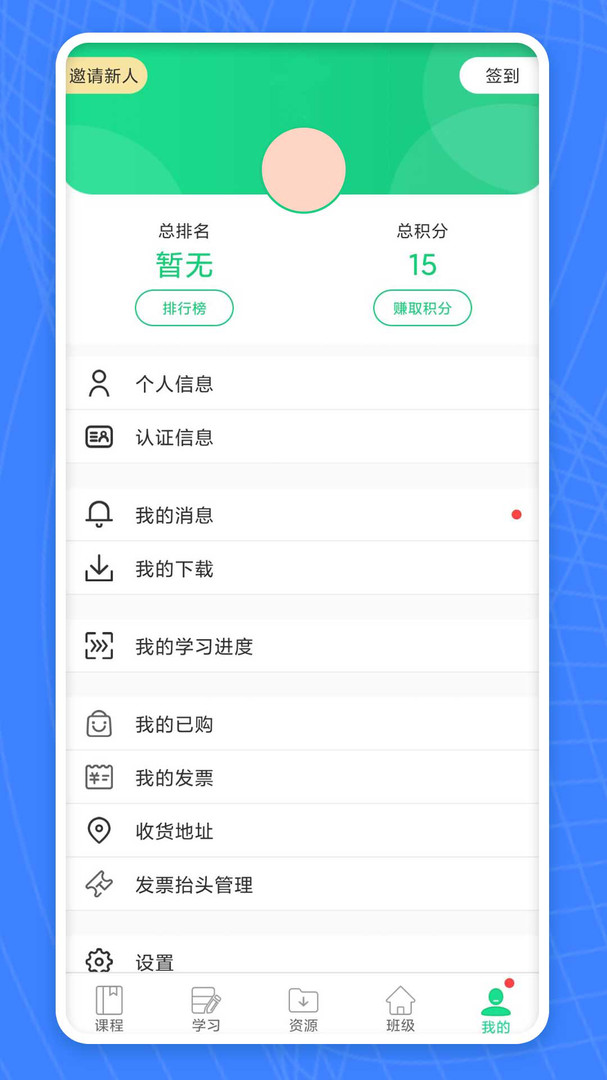Open 我的已购 purchases
This screenshot has width=607, height=1080.
[x=302, y=724]
